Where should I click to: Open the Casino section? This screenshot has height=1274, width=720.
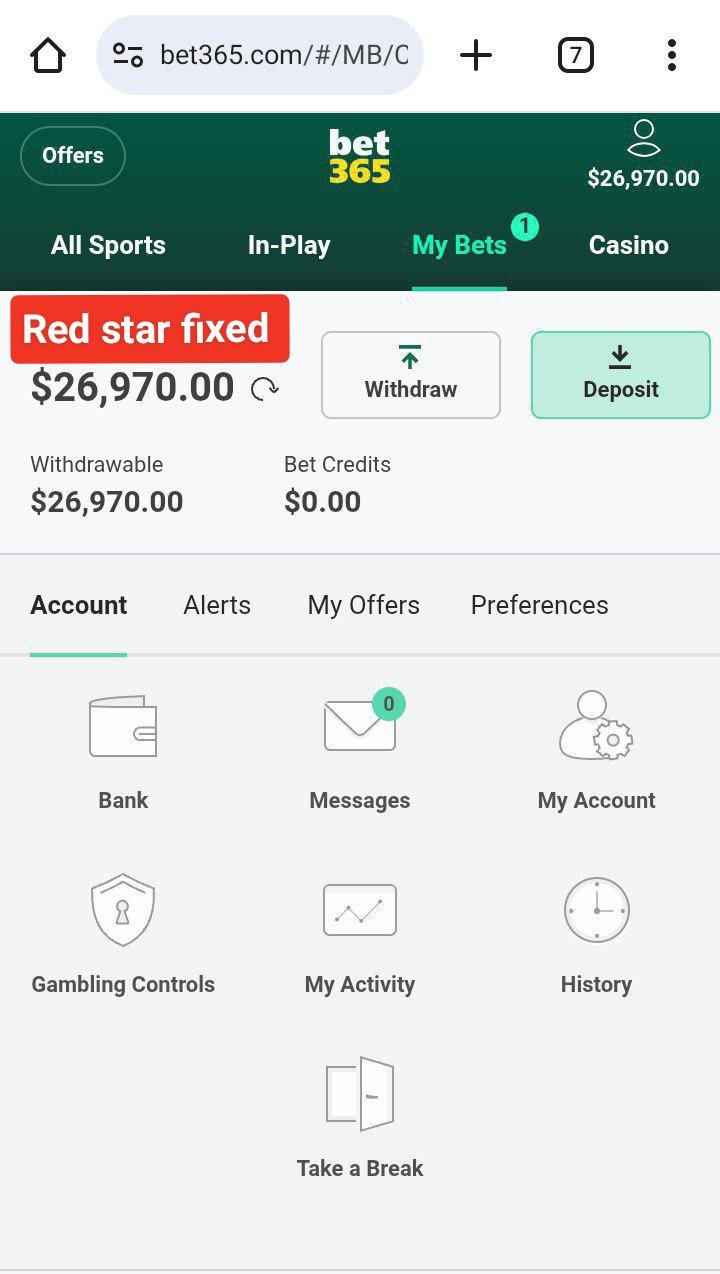click(628, 246)
